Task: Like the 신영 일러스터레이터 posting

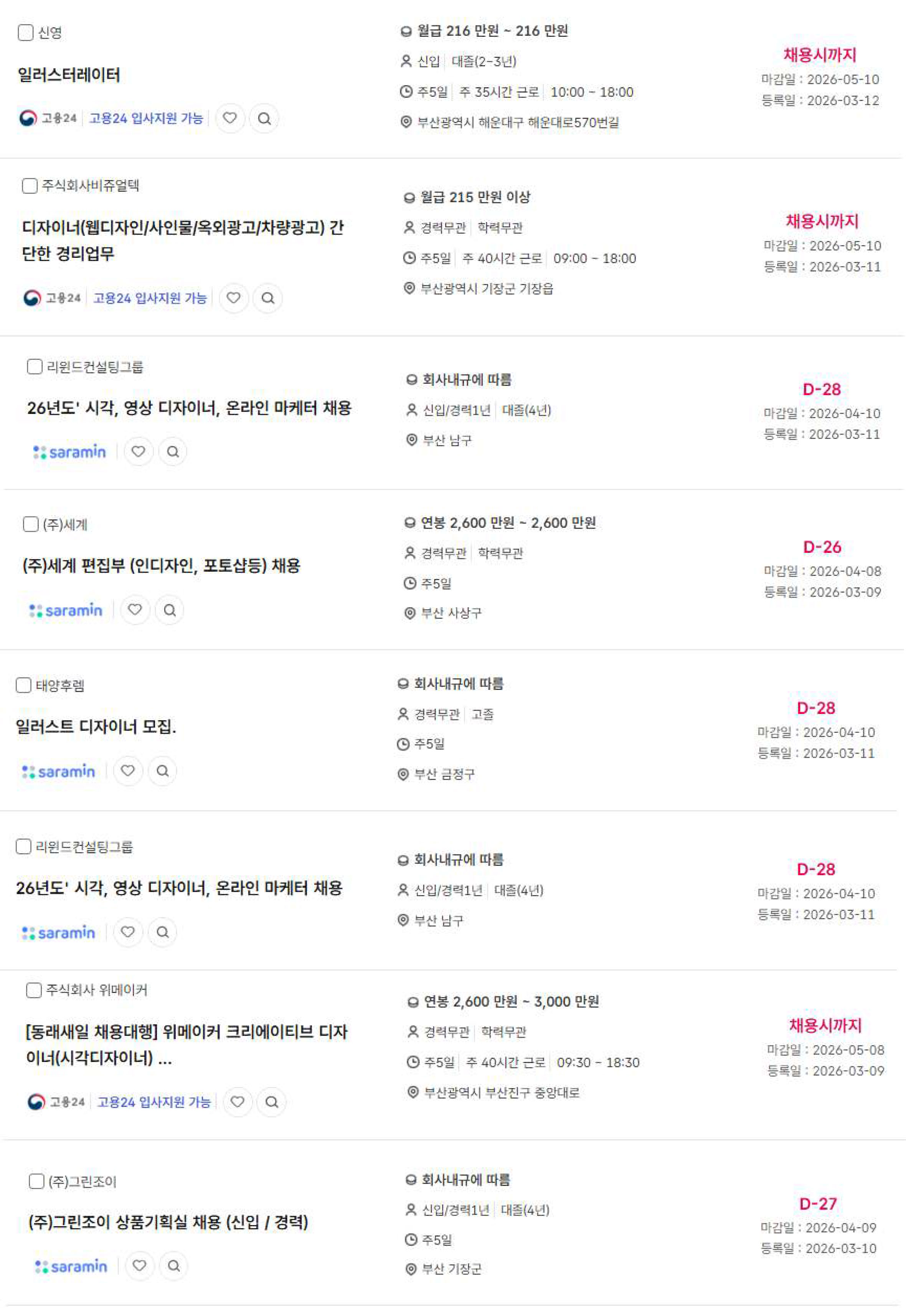Action: (x=230, y=118)
